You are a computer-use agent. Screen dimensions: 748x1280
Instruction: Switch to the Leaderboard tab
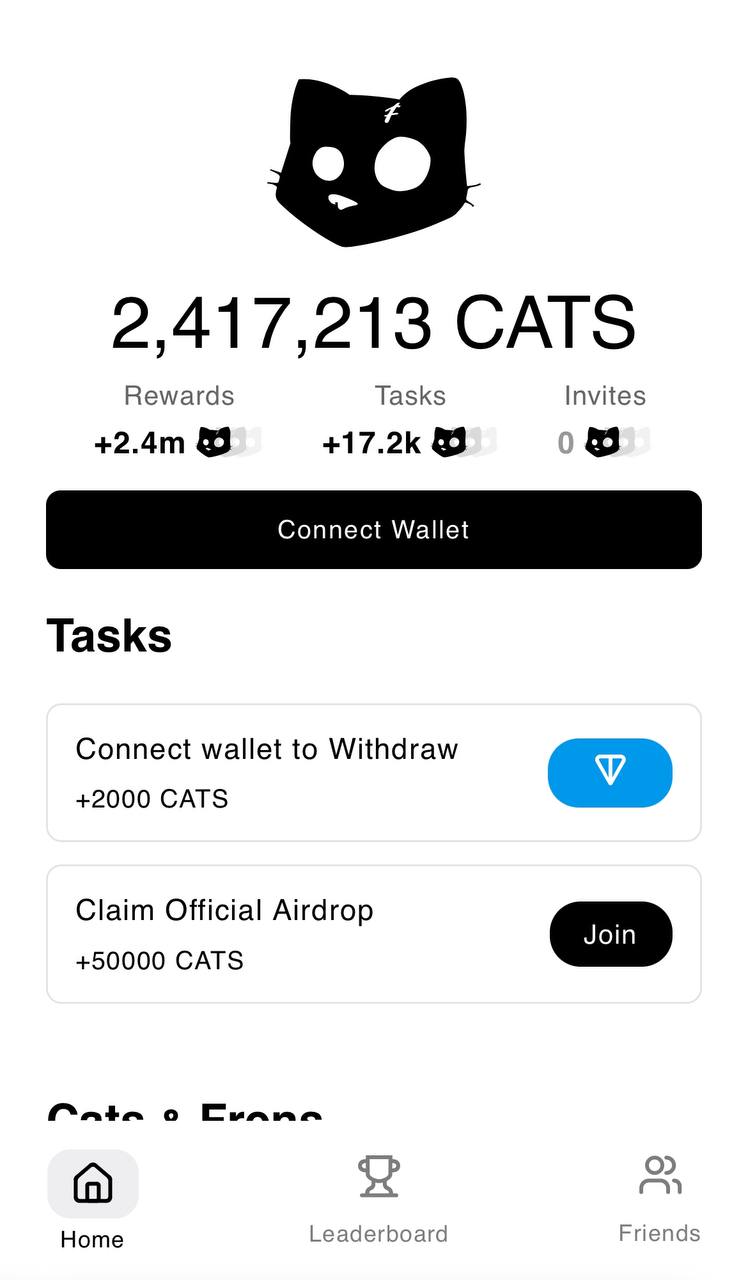pyautogui.click(x=378, y=1199)
